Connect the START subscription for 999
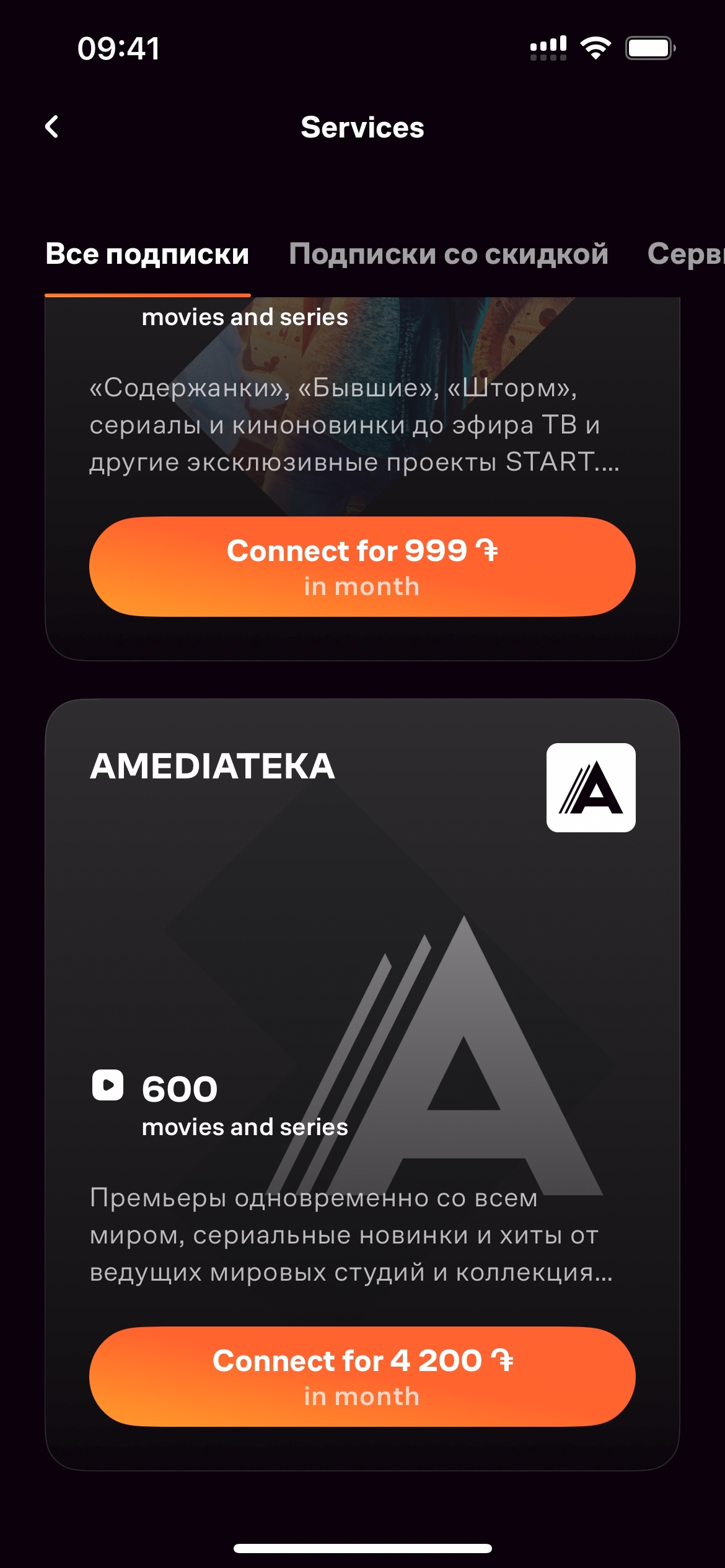725x1568 pixels. coord(362,567)
